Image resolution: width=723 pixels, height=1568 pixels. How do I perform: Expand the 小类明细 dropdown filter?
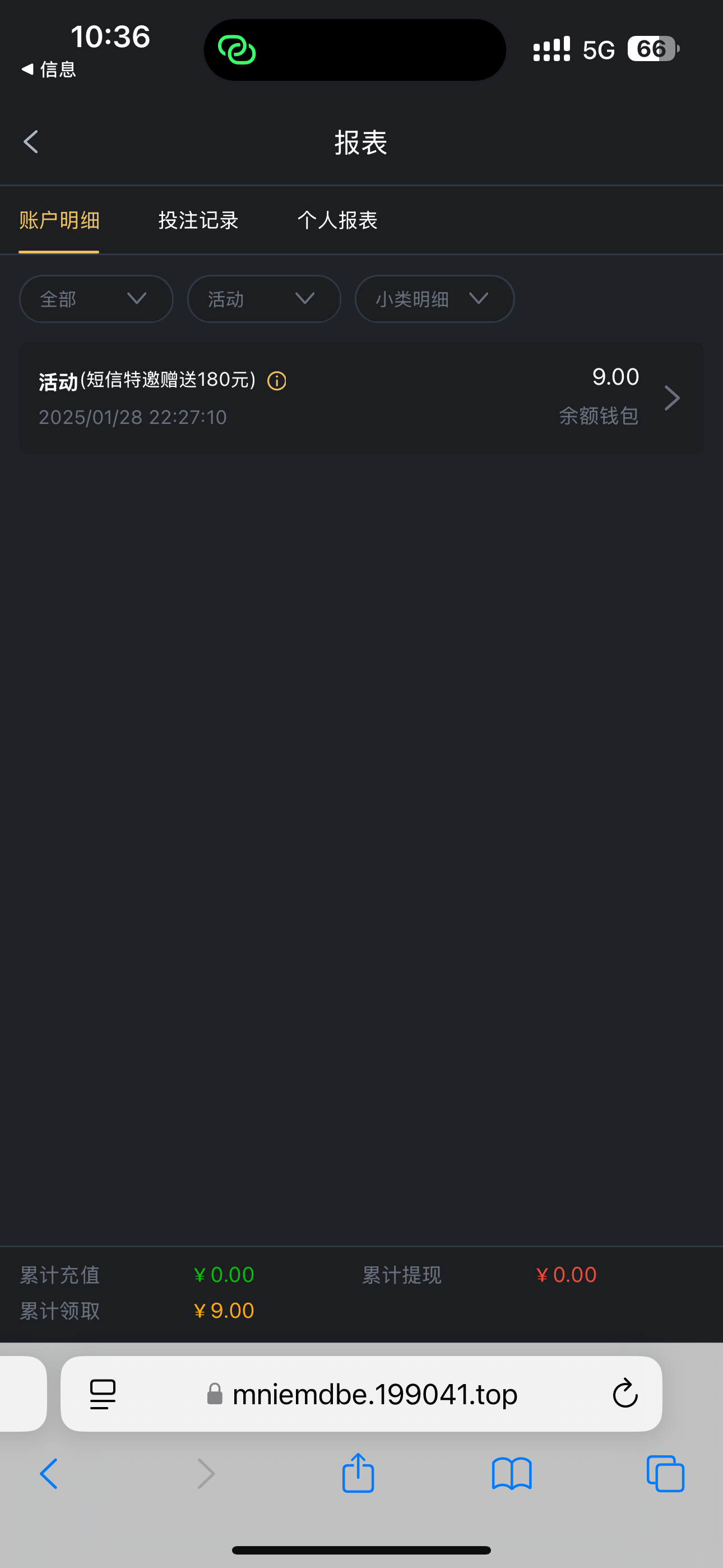(x=434, y=299)
